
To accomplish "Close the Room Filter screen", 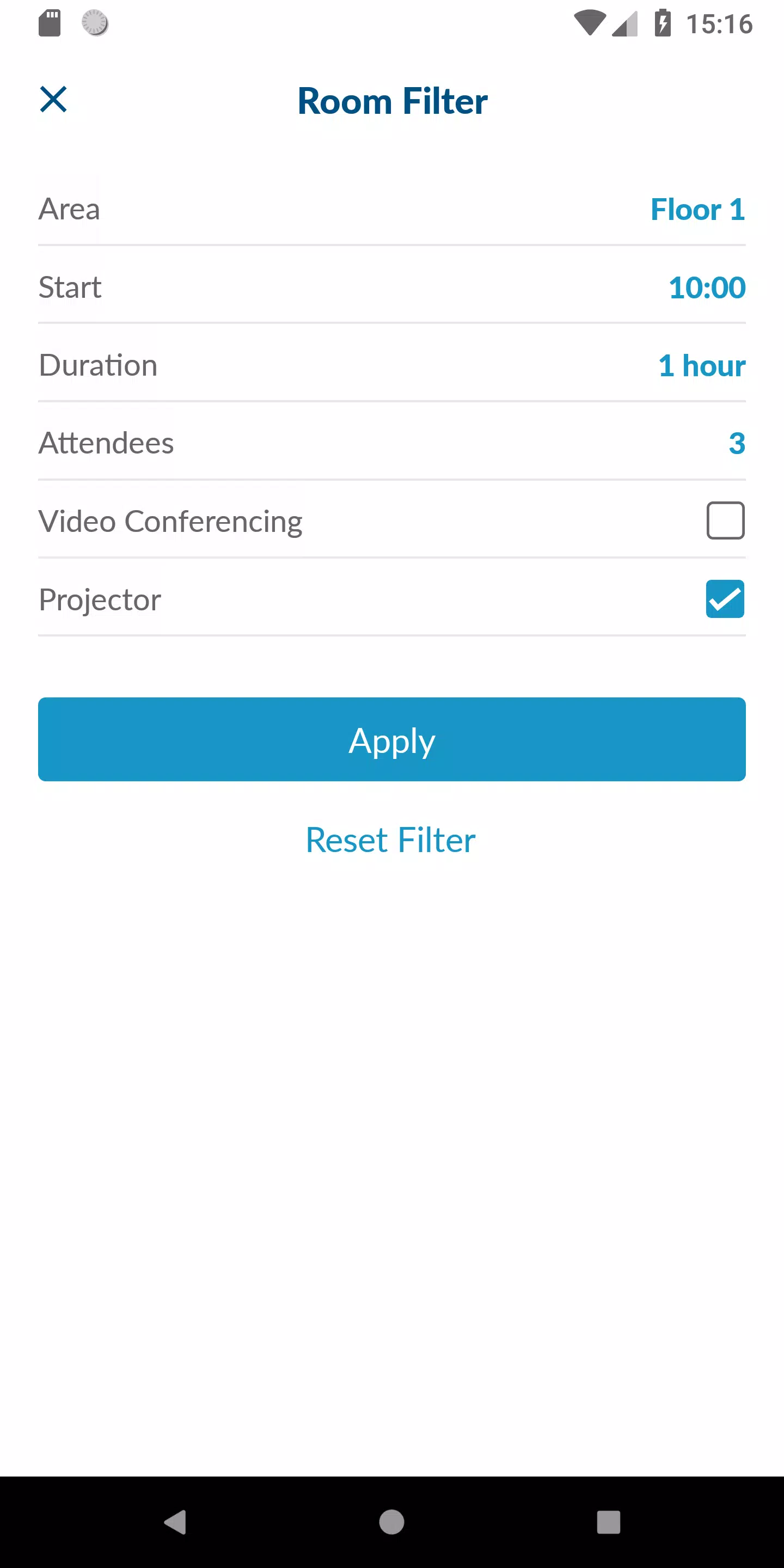I will click(x=53, y=99).
